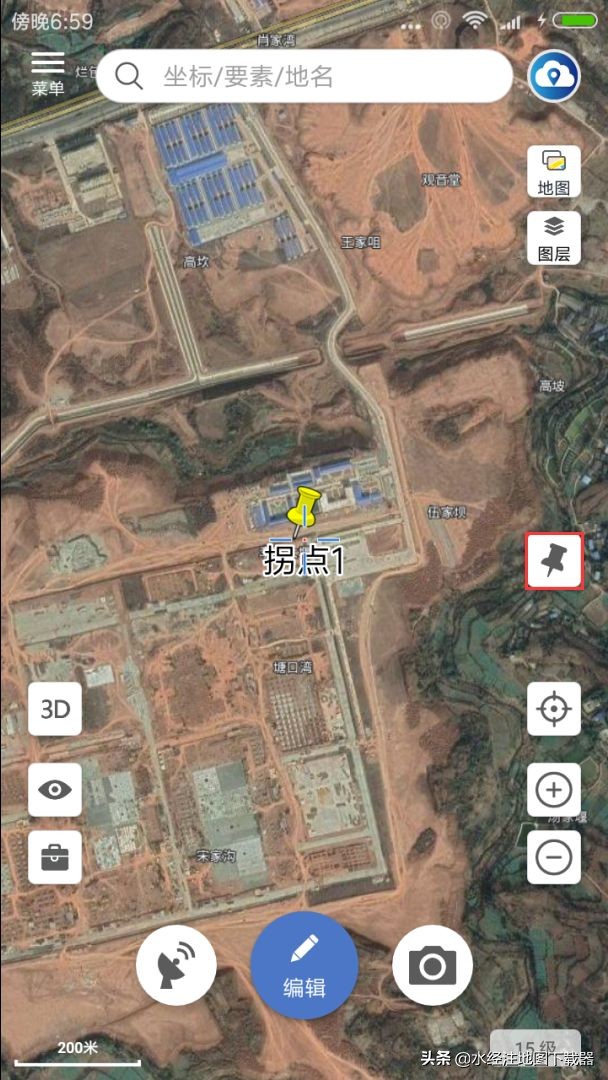Tap the 坐标/要素/地名 search field
The height and width of the screenshot is (1080, 608).
[x=305, y=76]
